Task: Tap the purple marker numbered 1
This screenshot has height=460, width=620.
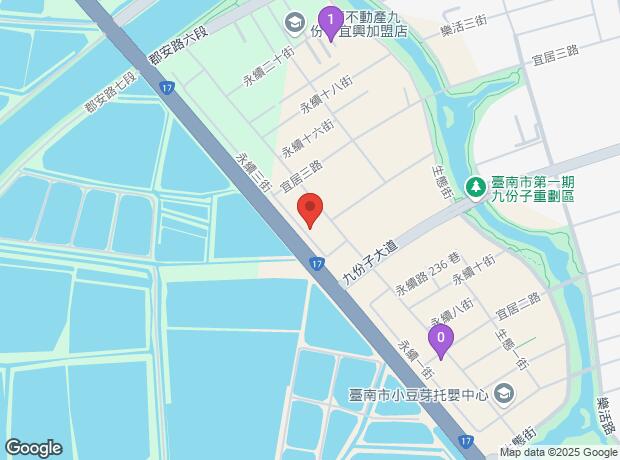Action: click(x=330, y=20)
